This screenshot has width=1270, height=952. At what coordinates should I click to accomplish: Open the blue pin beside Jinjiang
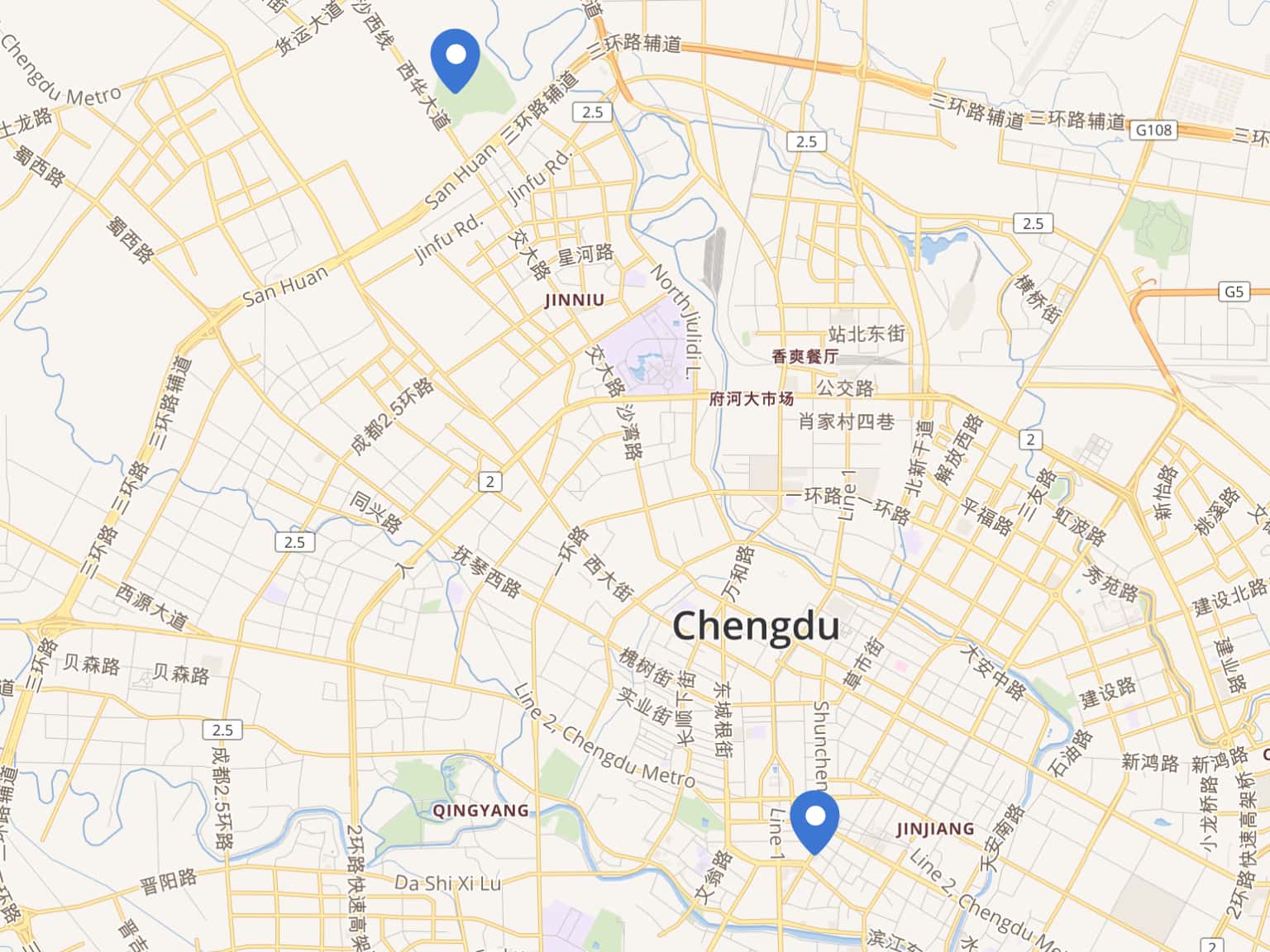pyautogui.click(x=814, y=821)
